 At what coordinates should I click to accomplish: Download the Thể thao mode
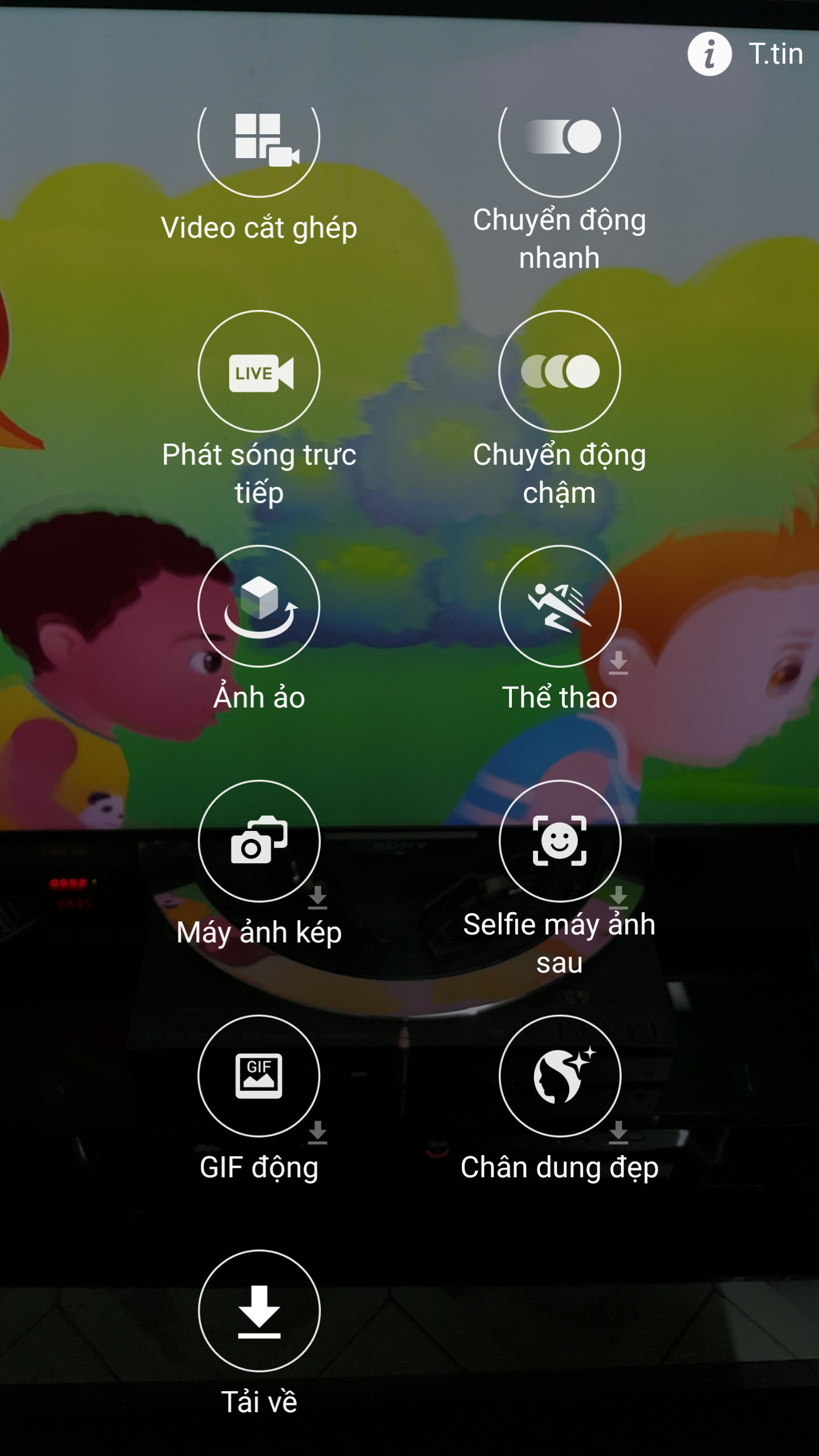coord(559,606)
